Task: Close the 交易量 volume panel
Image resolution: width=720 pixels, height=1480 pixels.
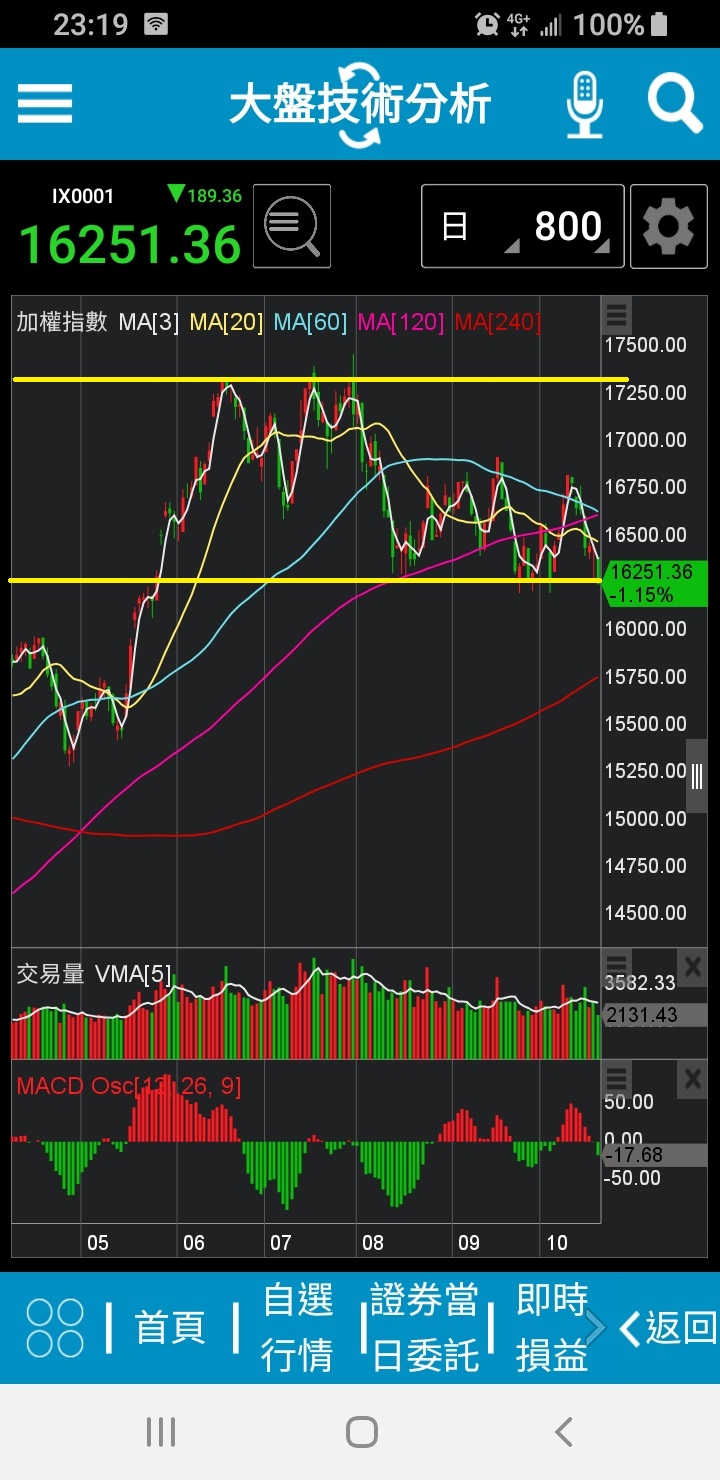Action: pos(694,966)
